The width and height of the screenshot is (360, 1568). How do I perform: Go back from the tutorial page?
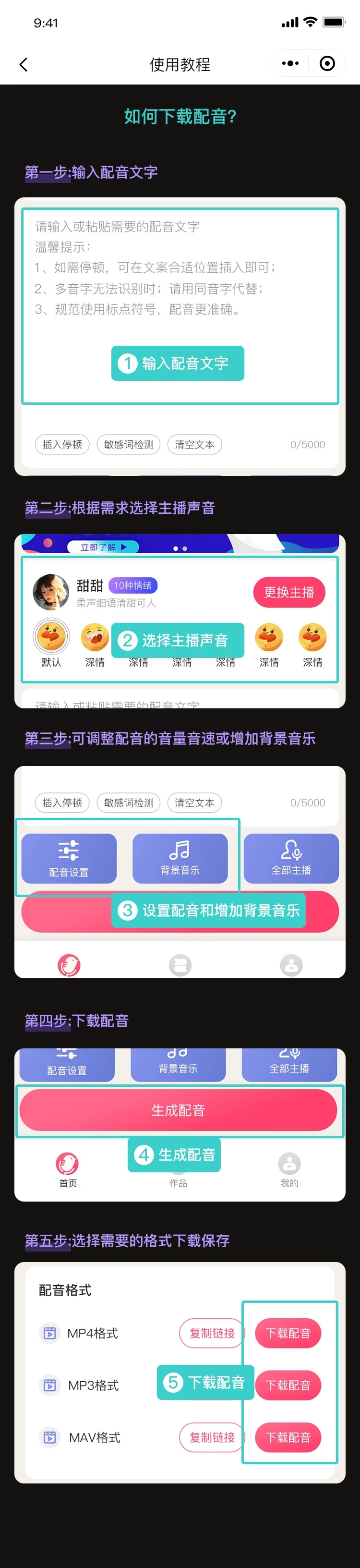pos(23,64)
